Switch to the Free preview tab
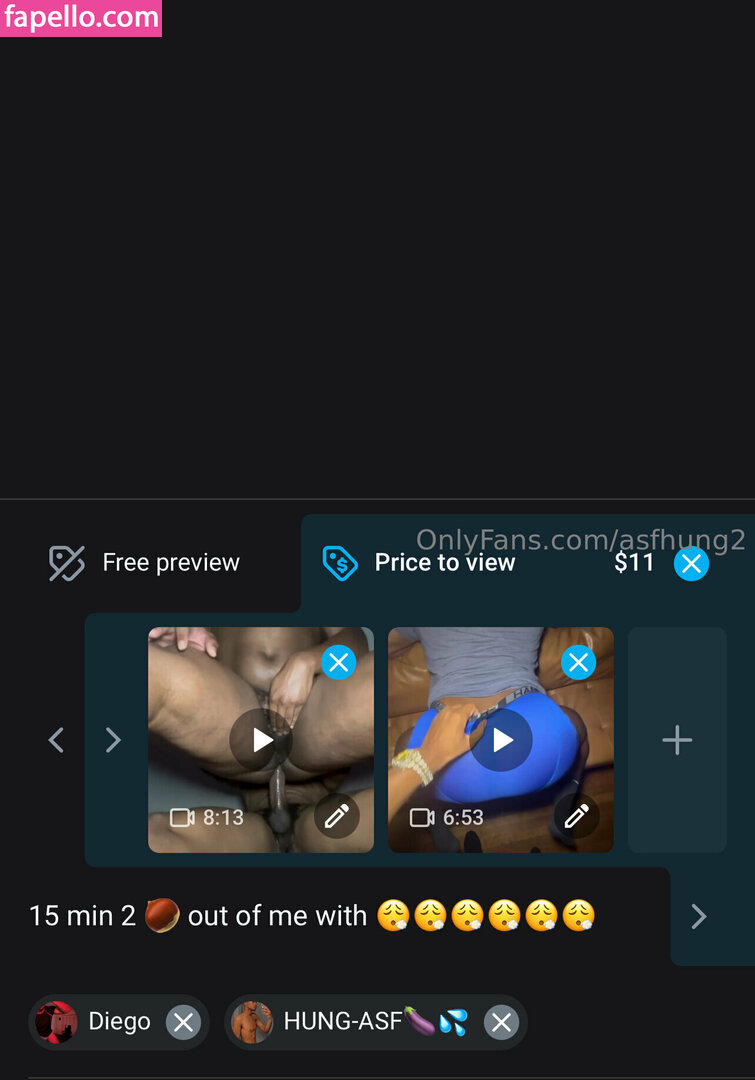The image size is (755, 1080). (x=146, y=563)
